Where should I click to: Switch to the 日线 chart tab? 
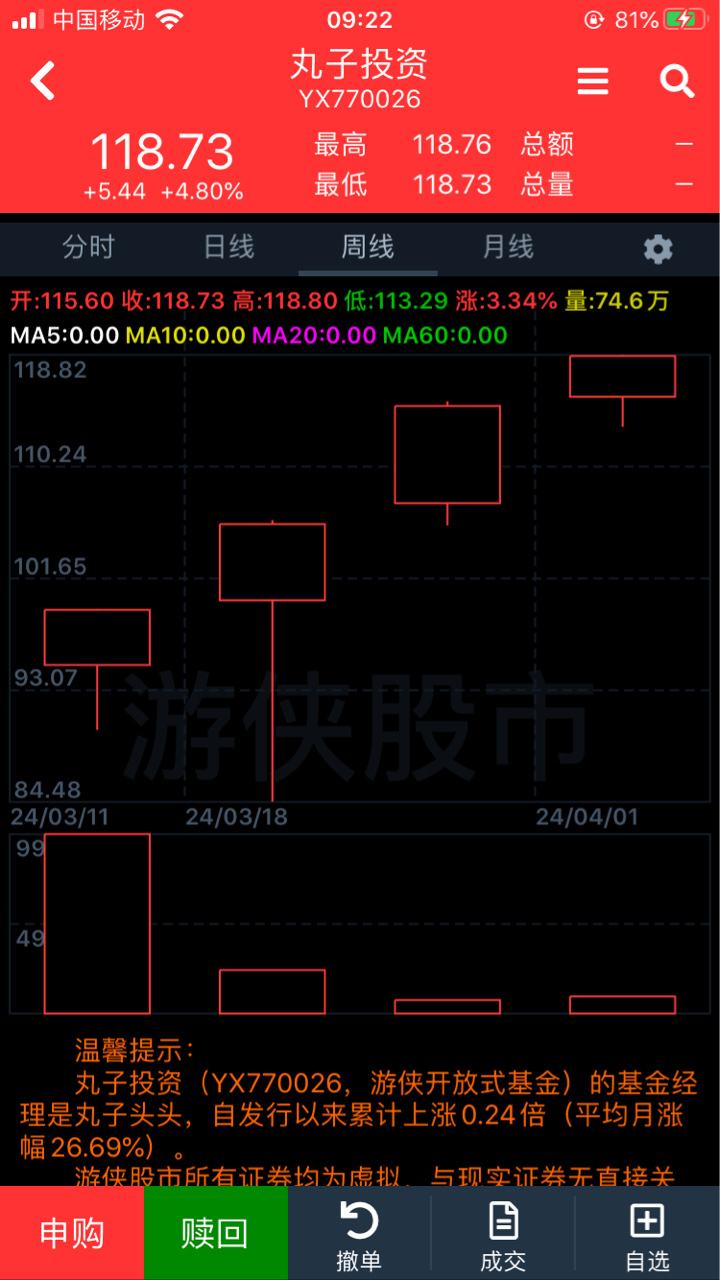[x=229, y=247]
